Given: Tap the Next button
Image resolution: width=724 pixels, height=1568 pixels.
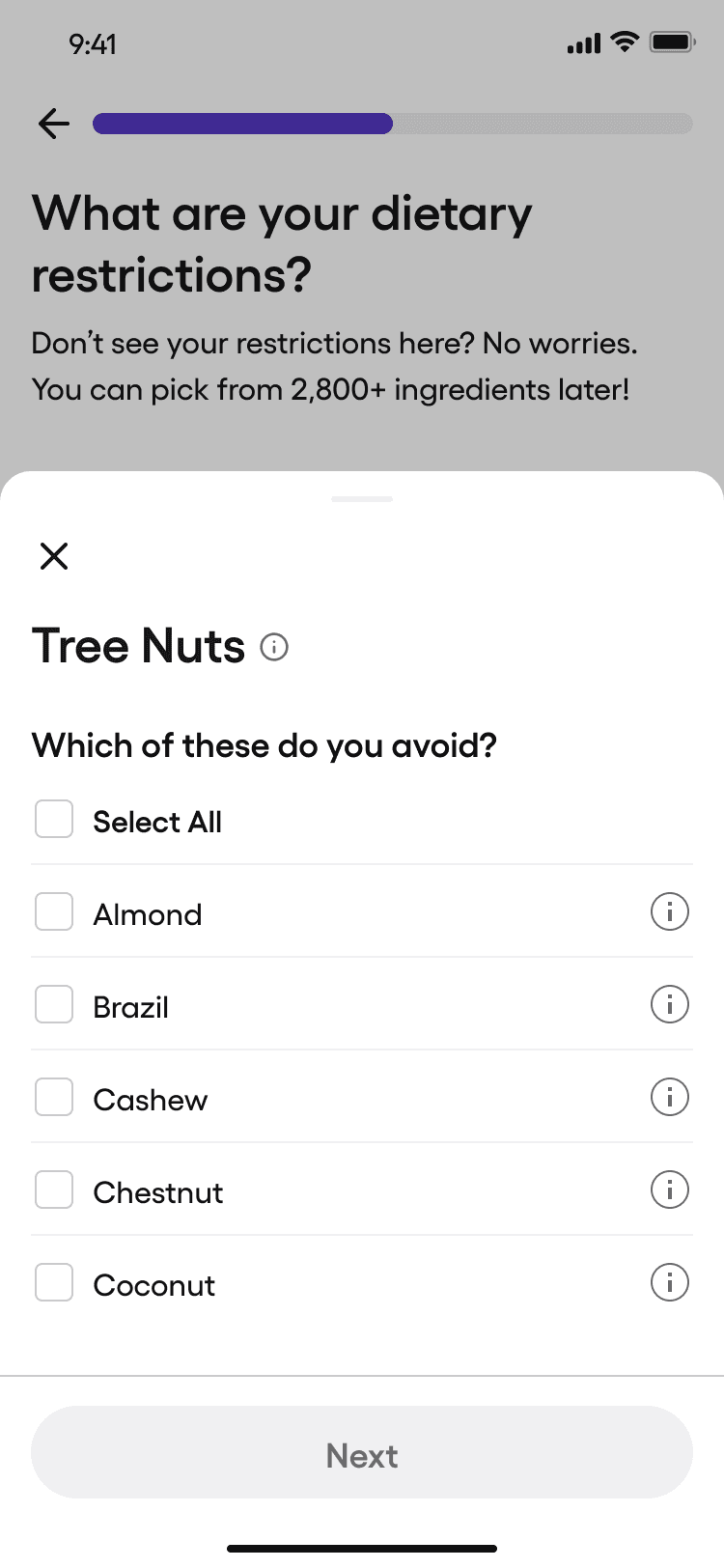Looking at the screenshot, I should pos(362,1452).
